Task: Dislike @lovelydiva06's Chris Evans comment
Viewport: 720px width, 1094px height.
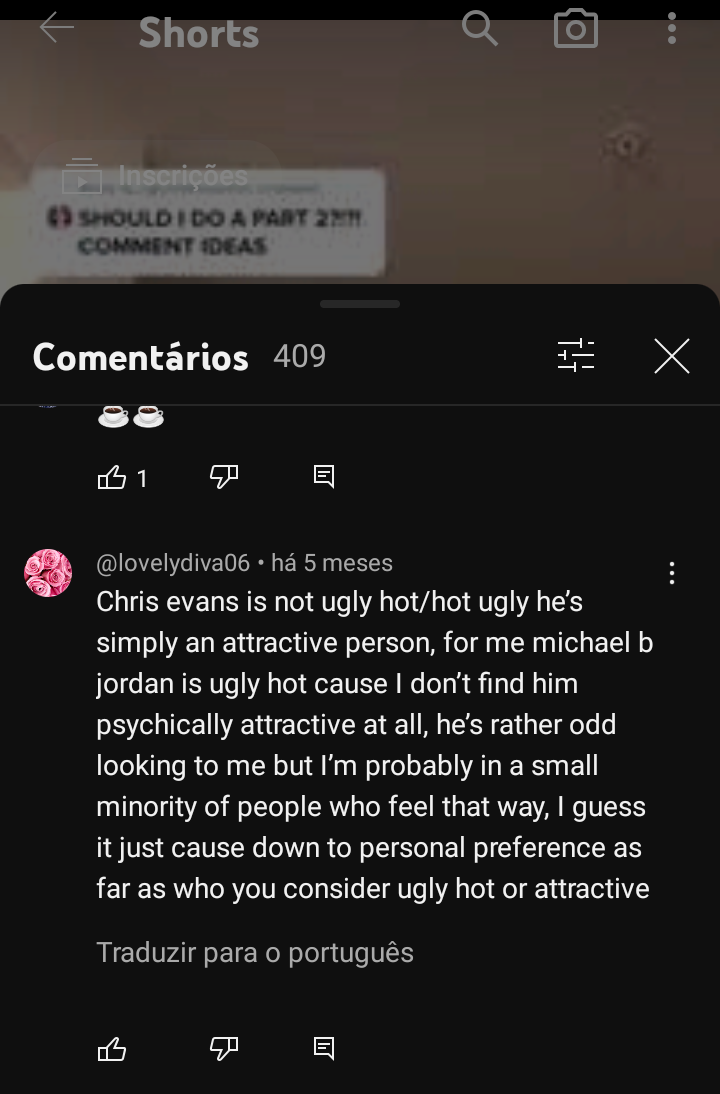Action: pos(224,1048)
